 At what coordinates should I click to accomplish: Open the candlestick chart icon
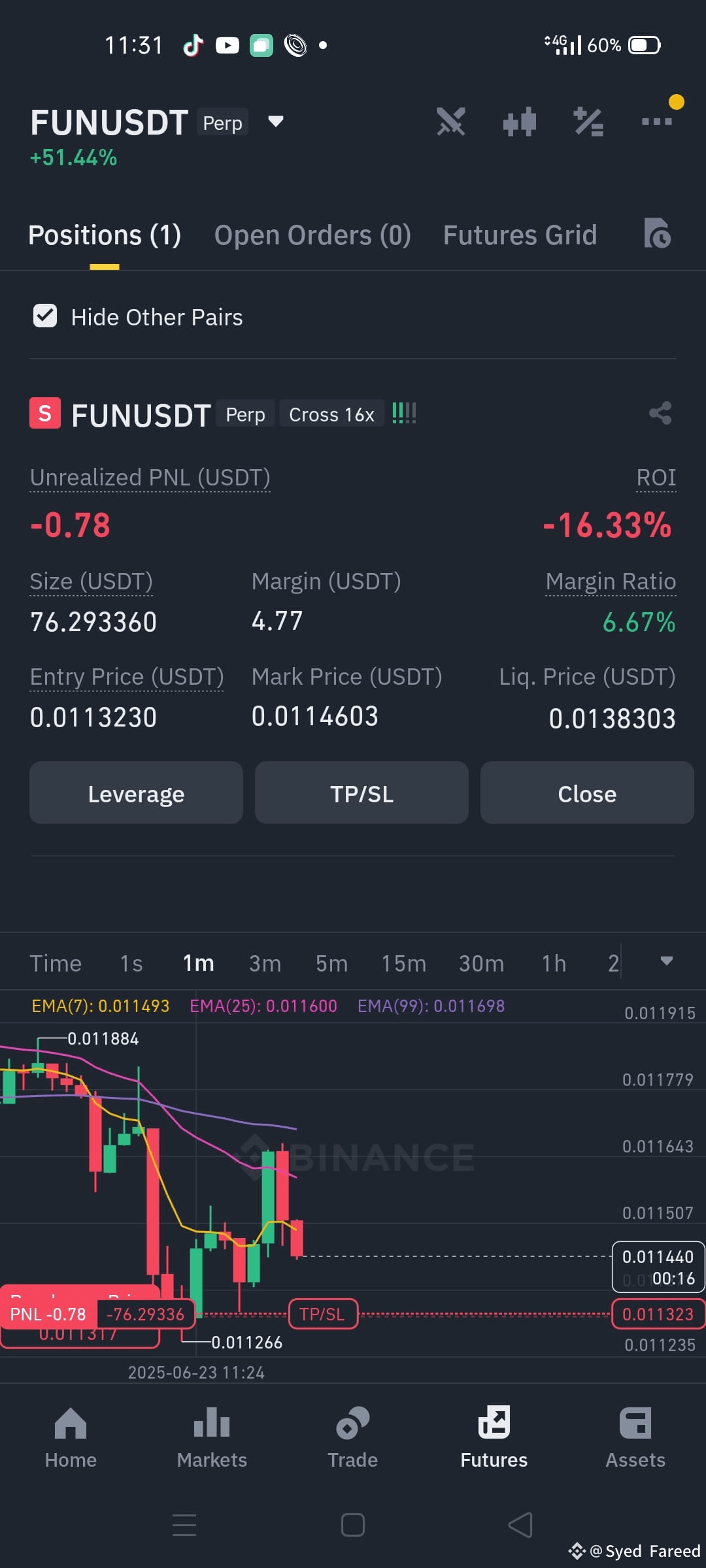(x=520, y=122)
